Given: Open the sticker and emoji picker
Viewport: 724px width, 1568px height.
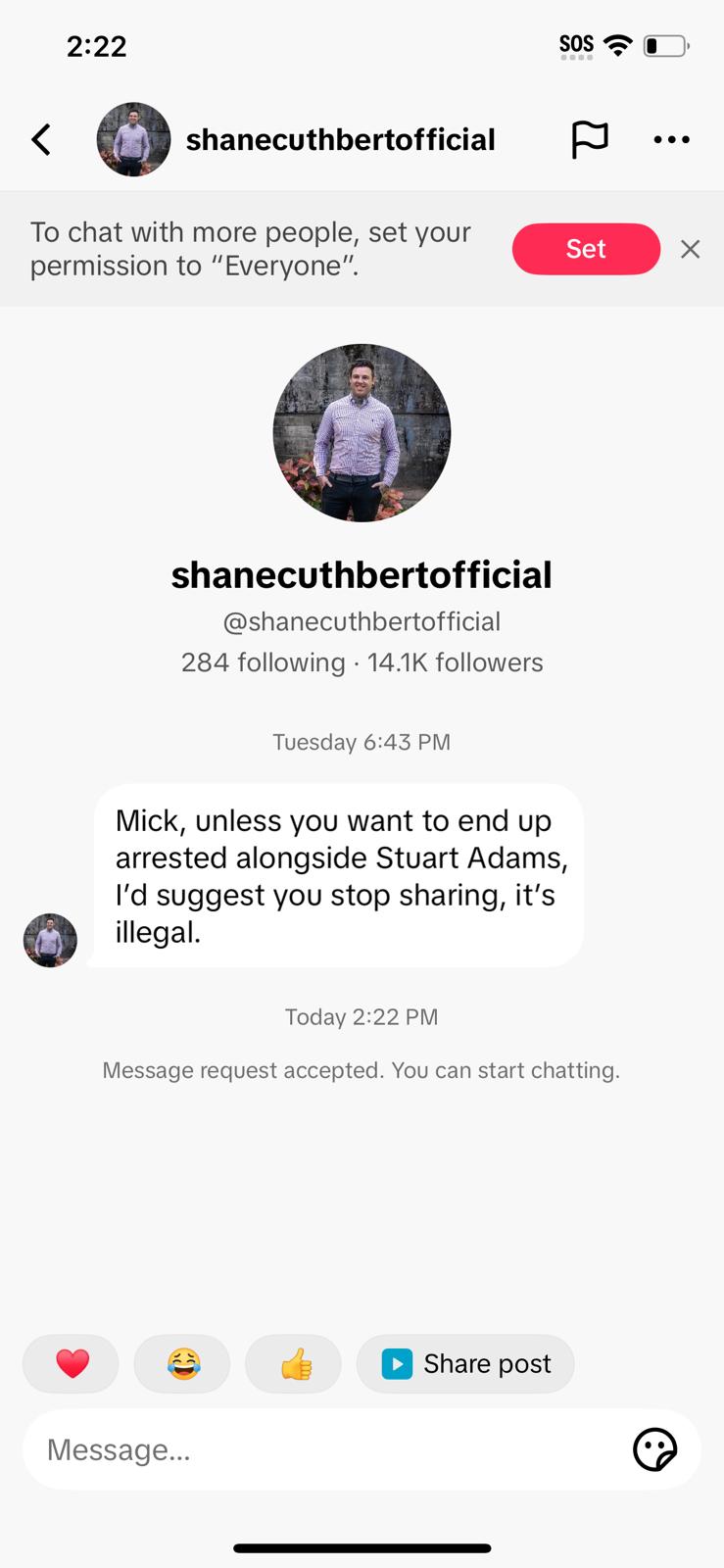Looking at the screenshot, I should (x=654, y=1449).
